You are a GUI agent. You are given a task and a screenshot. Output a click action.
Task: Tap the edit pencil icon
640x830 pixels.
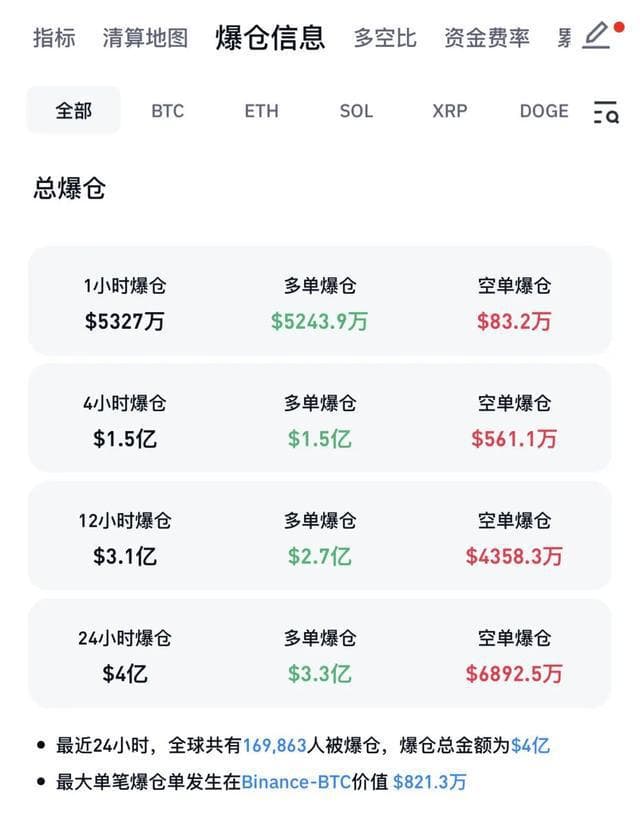[596, 36]
